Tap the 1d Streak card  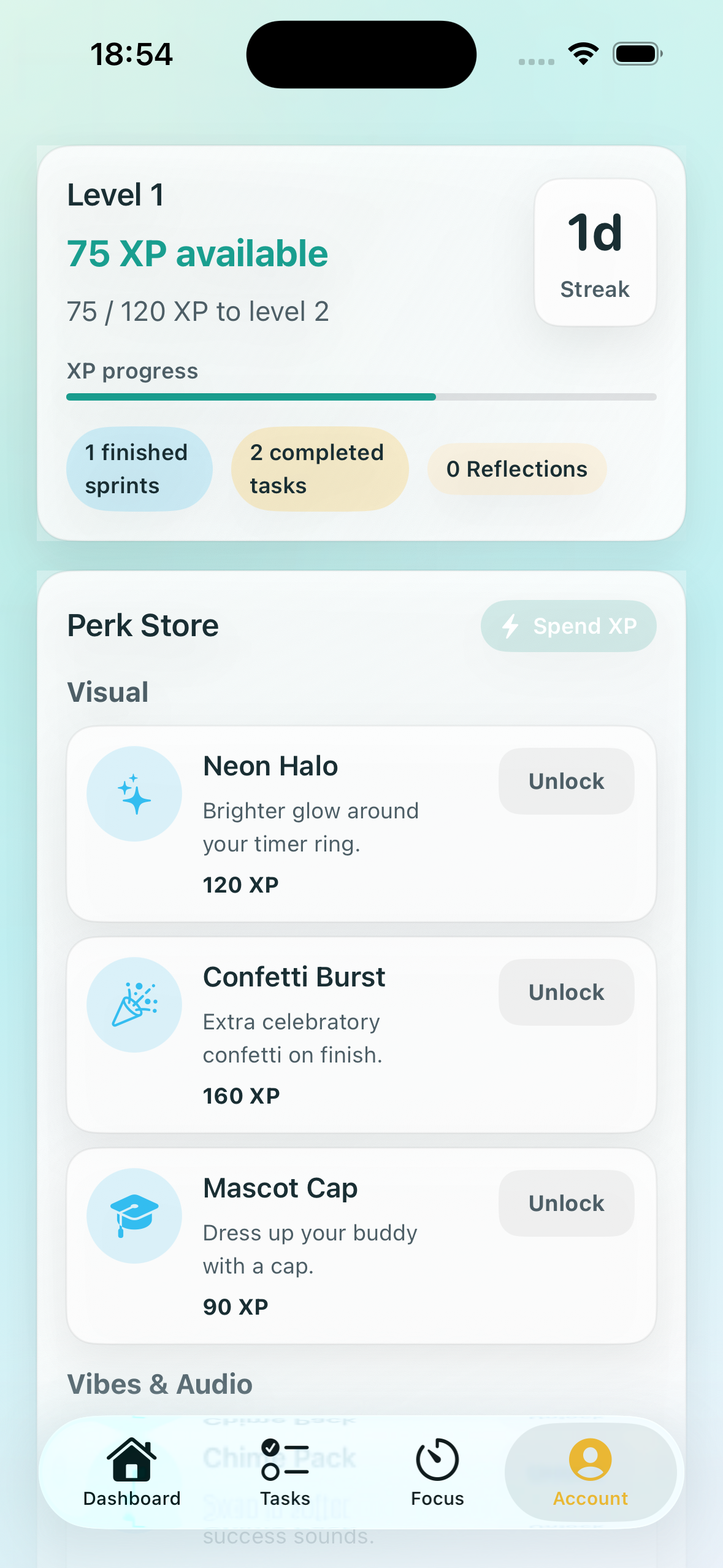[594, 250]
